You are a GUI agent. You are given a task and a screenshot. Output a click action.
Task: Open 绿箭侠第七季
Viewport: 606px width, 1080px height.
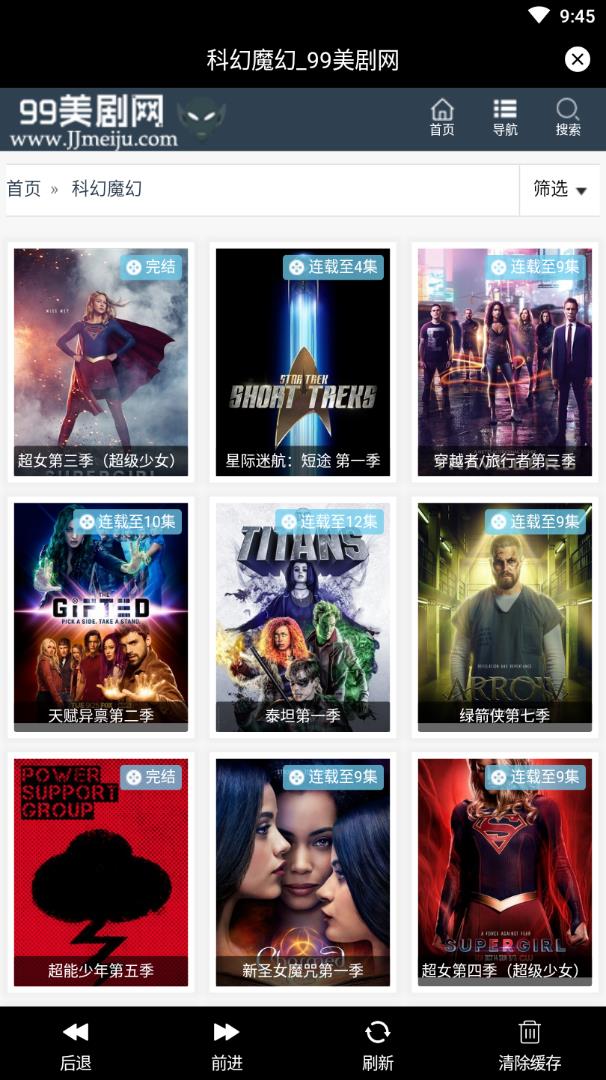pos(505,615)
